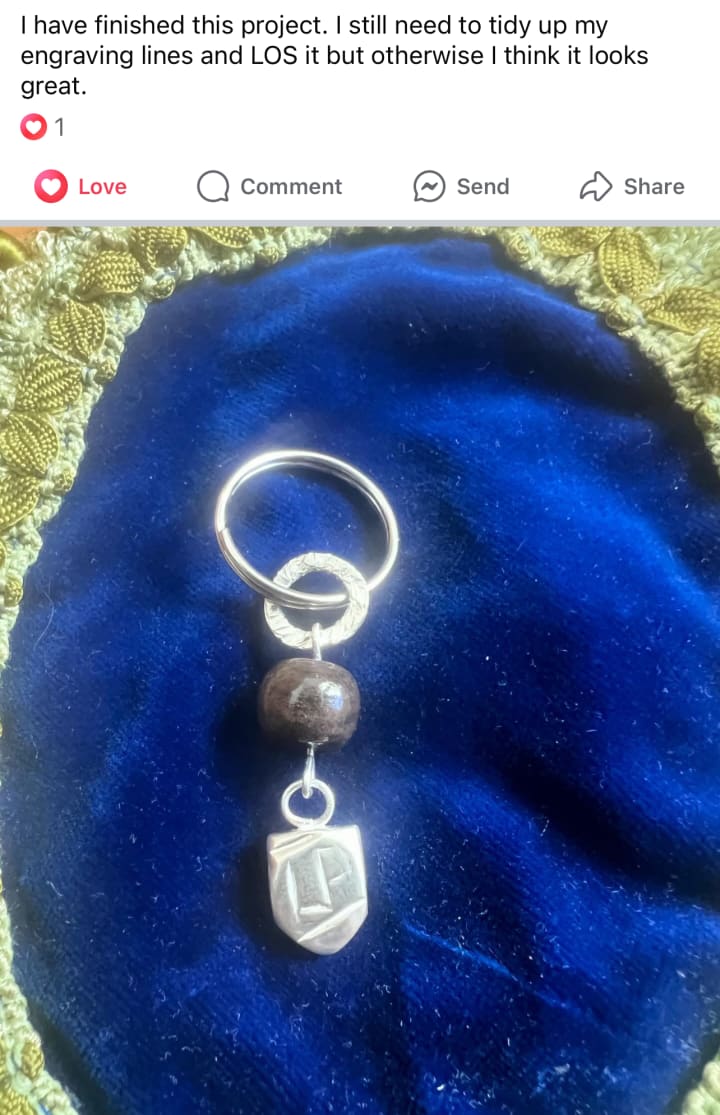Viewport: 720px width, 1115px height.
Task: Open the pendant photo full screen
Action: (360, 670)
